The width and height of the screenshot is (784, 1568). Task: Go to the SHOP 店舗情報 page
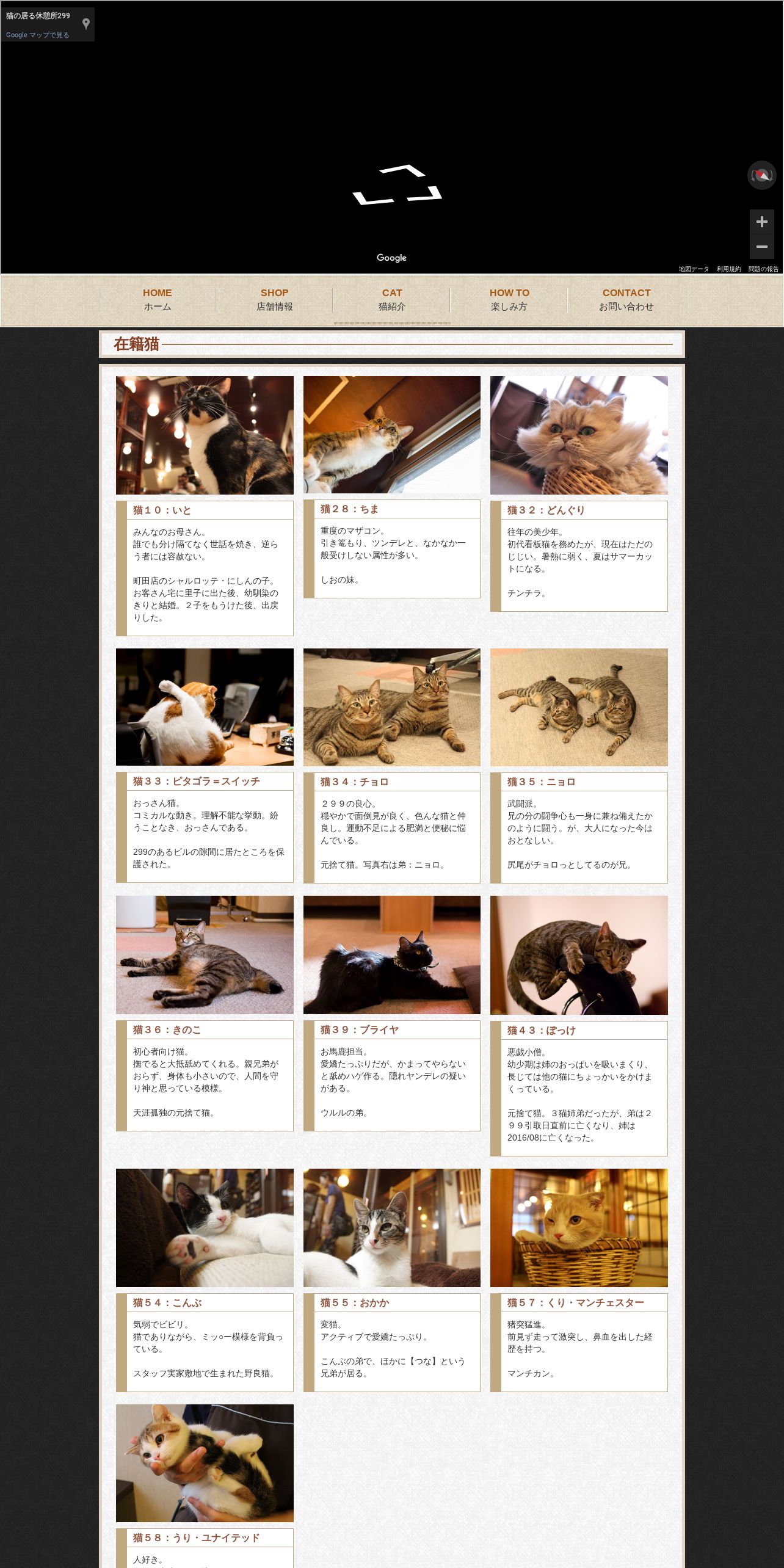[275, 300]
